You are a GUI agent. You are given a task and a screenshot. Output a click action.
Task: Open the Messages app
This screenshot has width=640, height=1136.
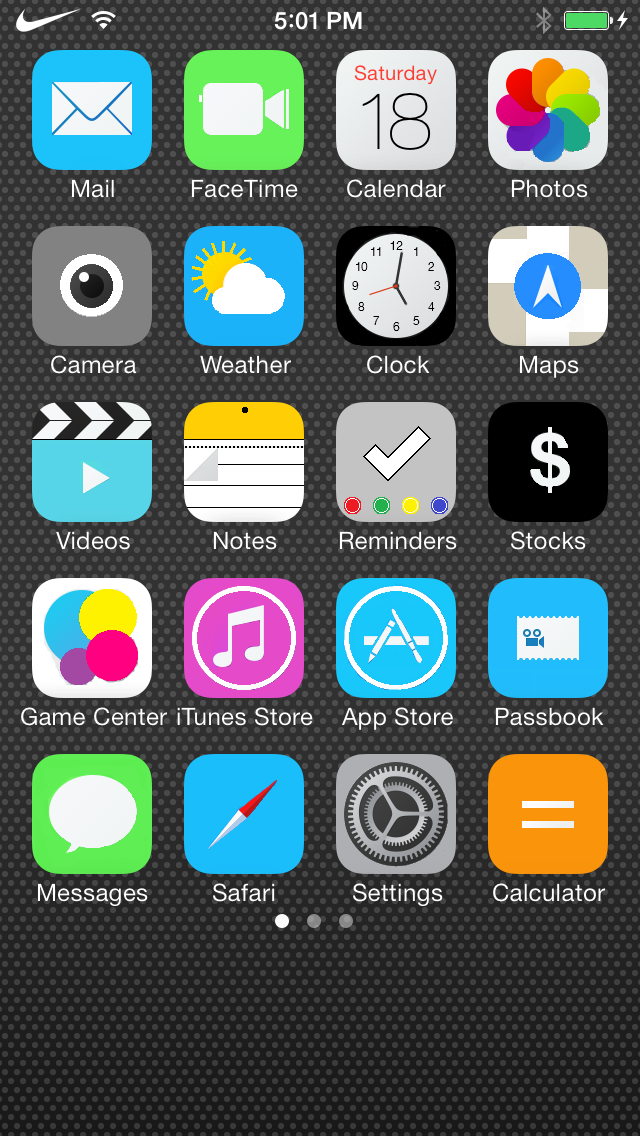92,814
